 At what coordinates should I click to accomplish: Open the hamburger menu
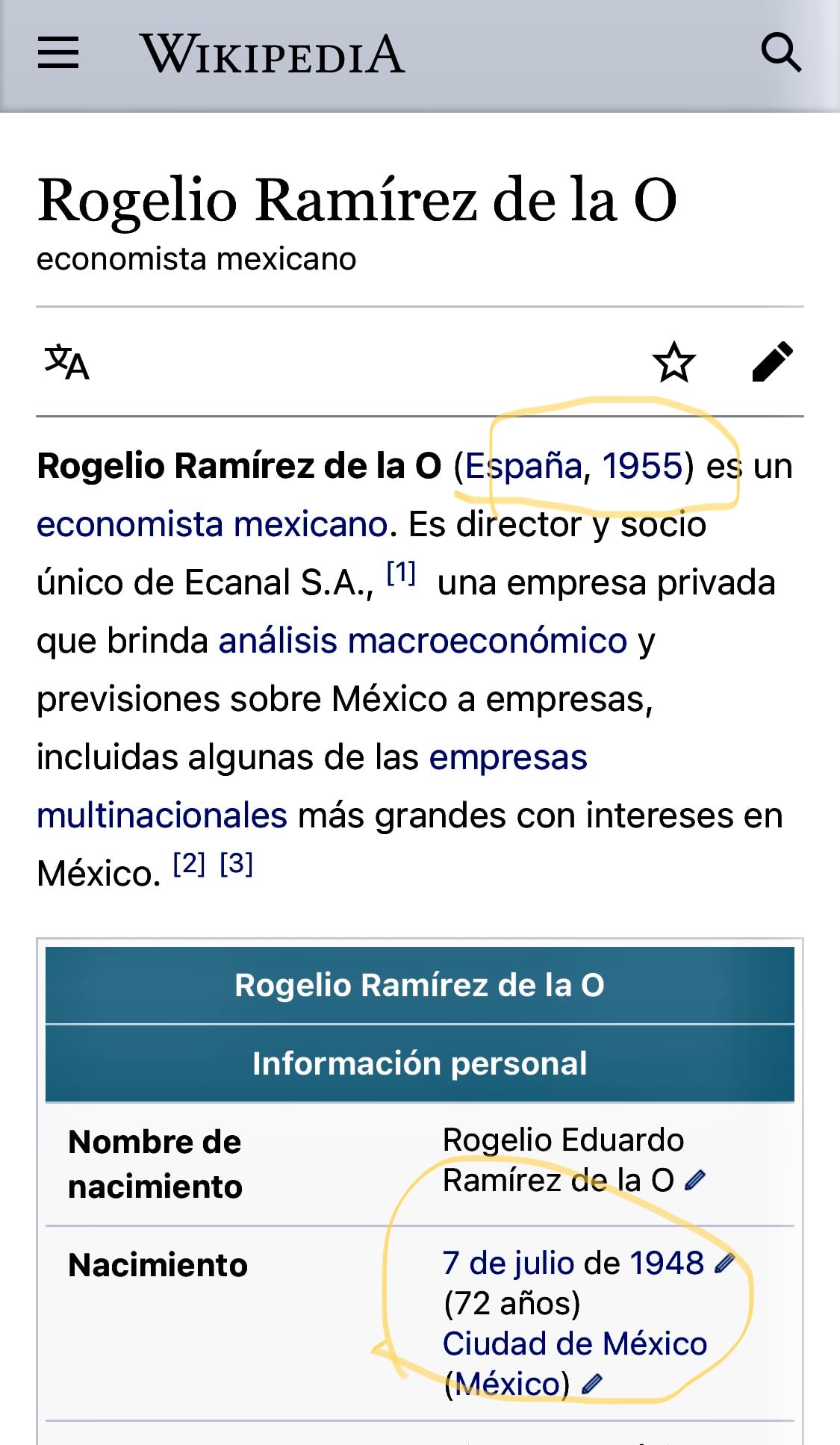(x=58, y=53)
